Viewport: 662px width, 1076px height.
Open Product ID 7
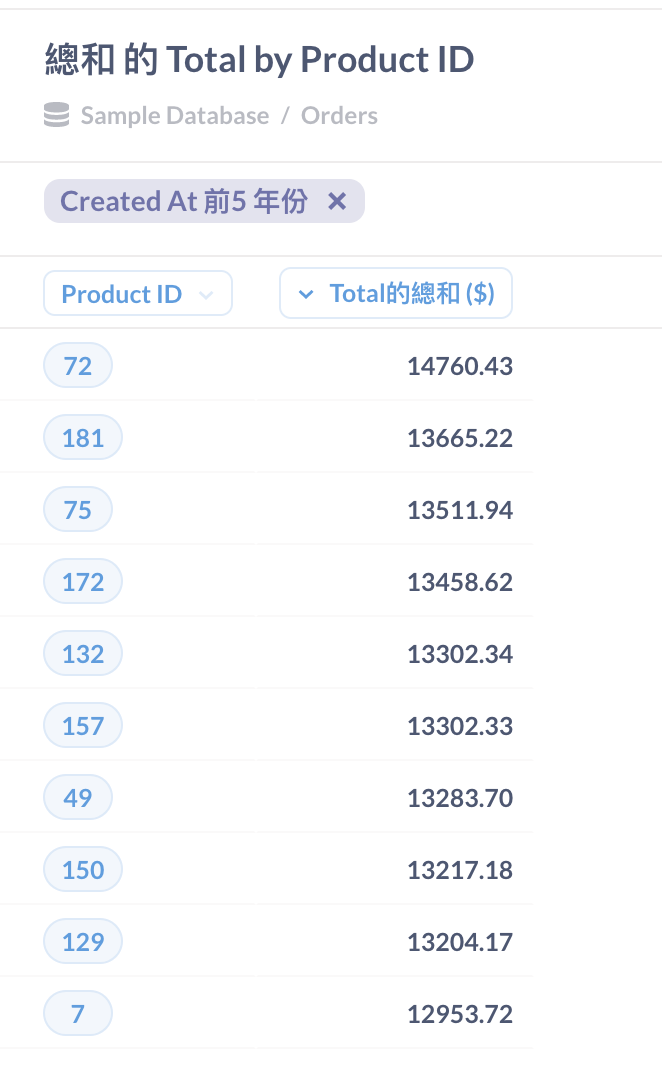(78, 1014)
